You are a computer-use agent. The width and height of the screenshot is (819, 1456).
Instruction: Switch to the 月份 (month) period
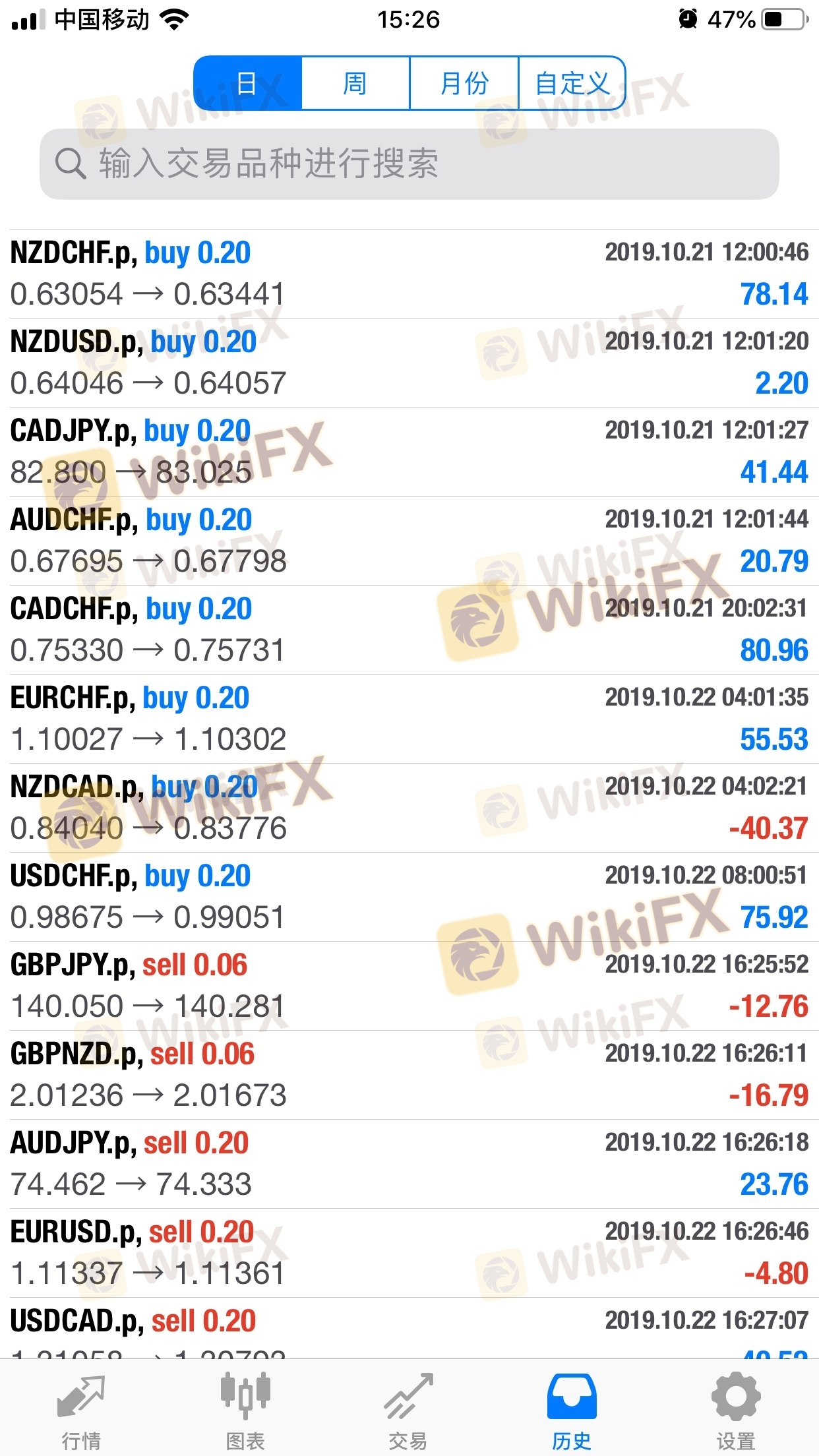(x=464, y=83)
